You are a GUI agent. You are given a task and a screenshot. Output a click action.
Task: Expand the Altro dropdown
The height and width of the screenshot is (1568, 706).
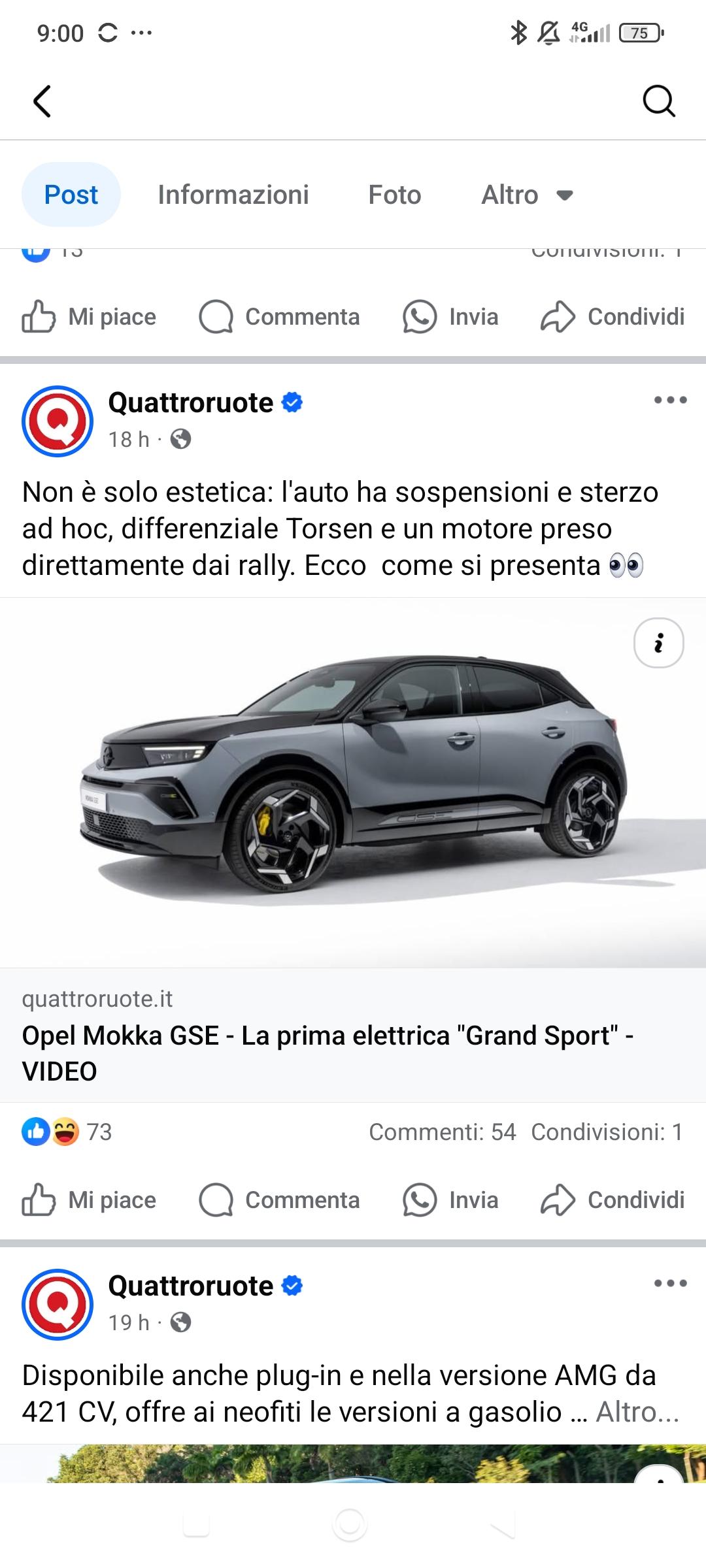click(527, 195)
